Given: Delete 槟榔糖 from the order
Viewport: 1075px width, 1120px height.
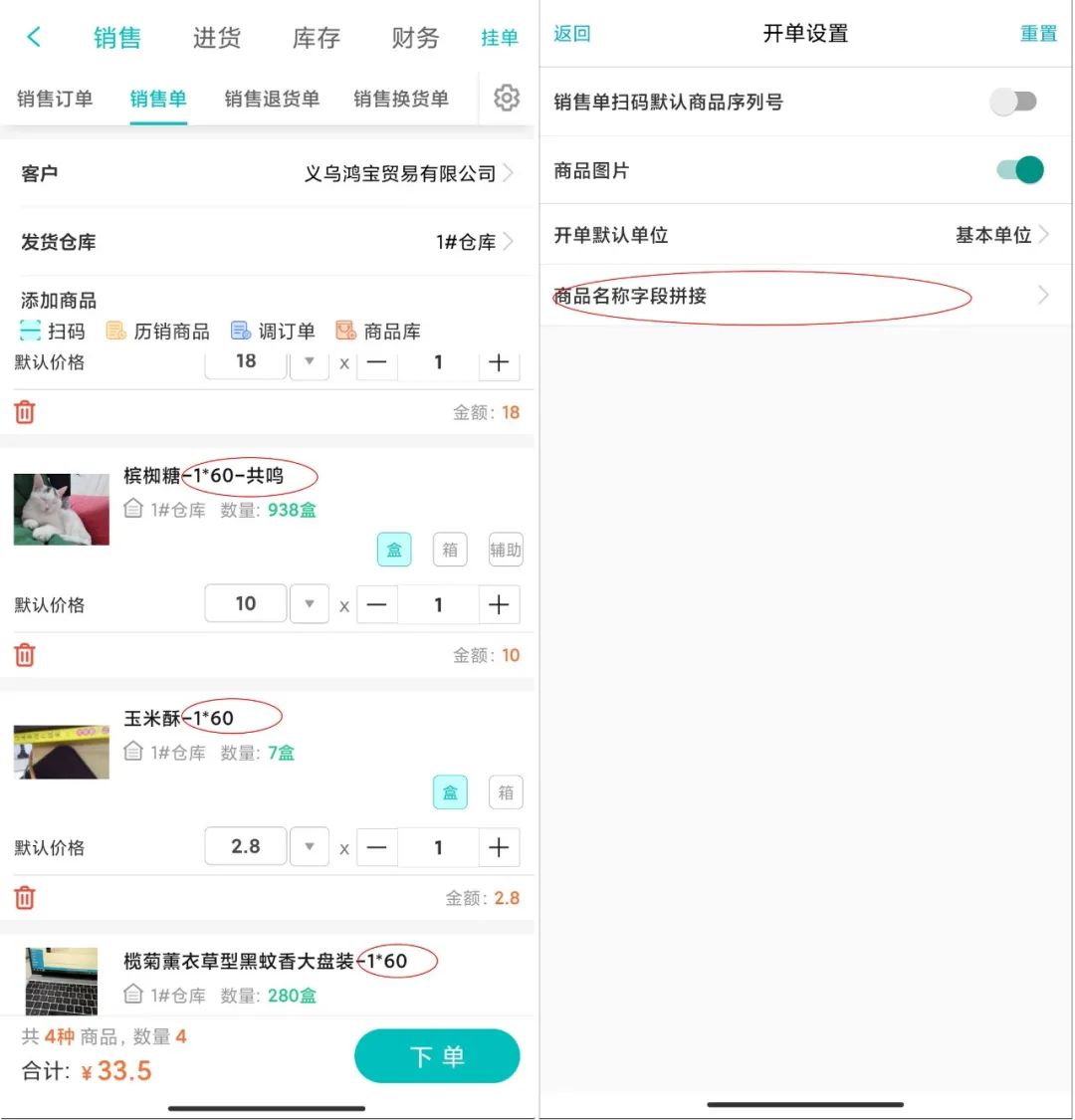Looking at the screenshot, I should pyautogui.click(x=25, y=655).
